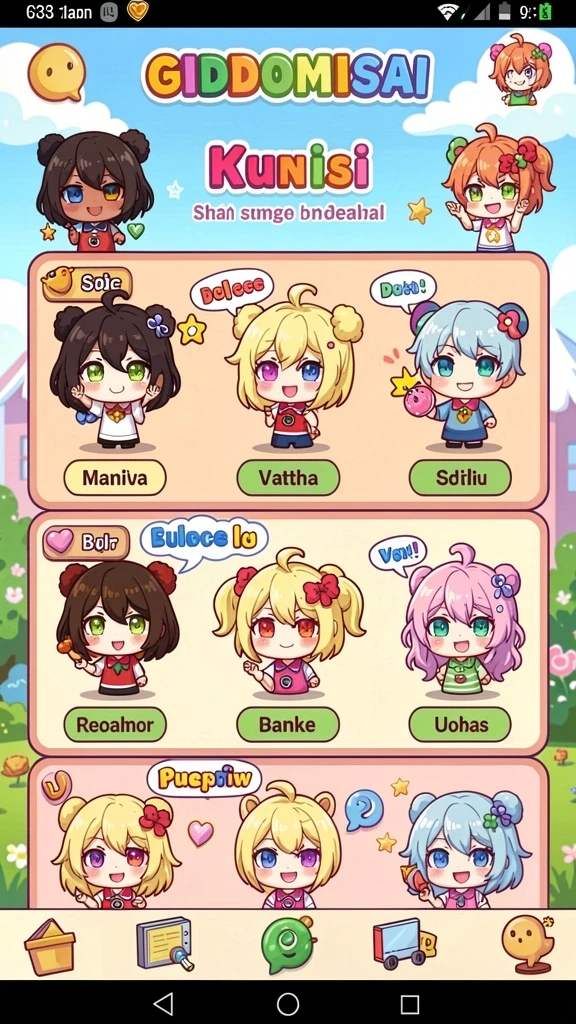Go back using the system back button
Viewport: 576px width, 1024px height.
[x=163, y=1003]
